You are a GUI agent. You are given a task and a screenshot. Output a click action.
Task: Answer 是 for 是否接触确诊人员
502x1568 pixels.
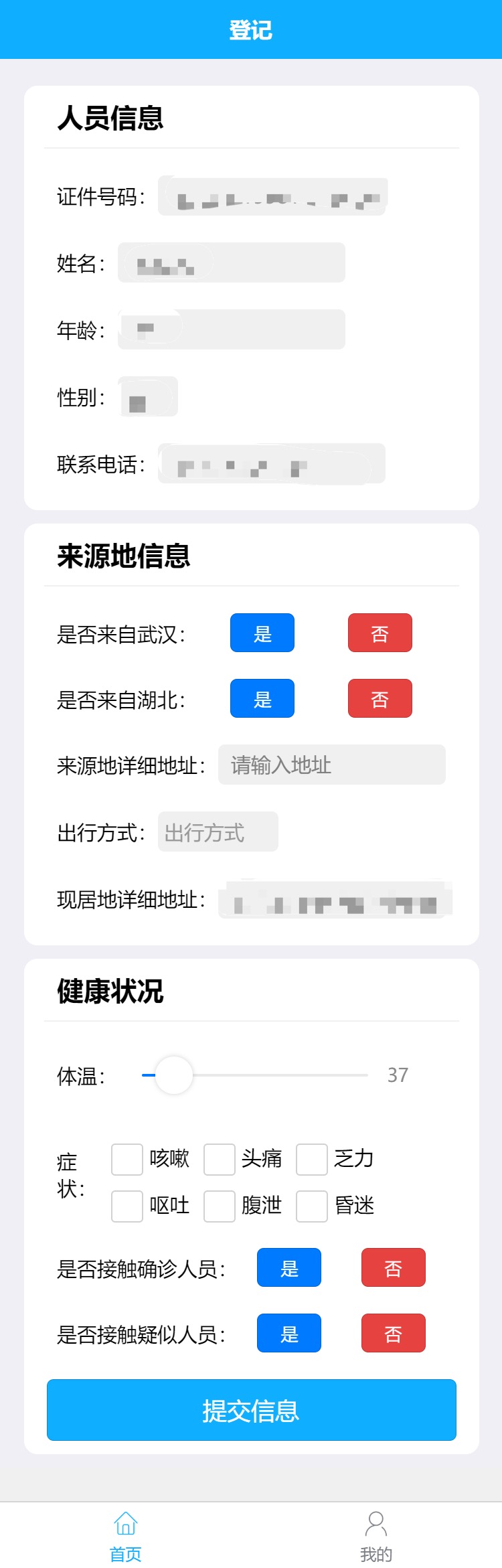coord(289,1267)
